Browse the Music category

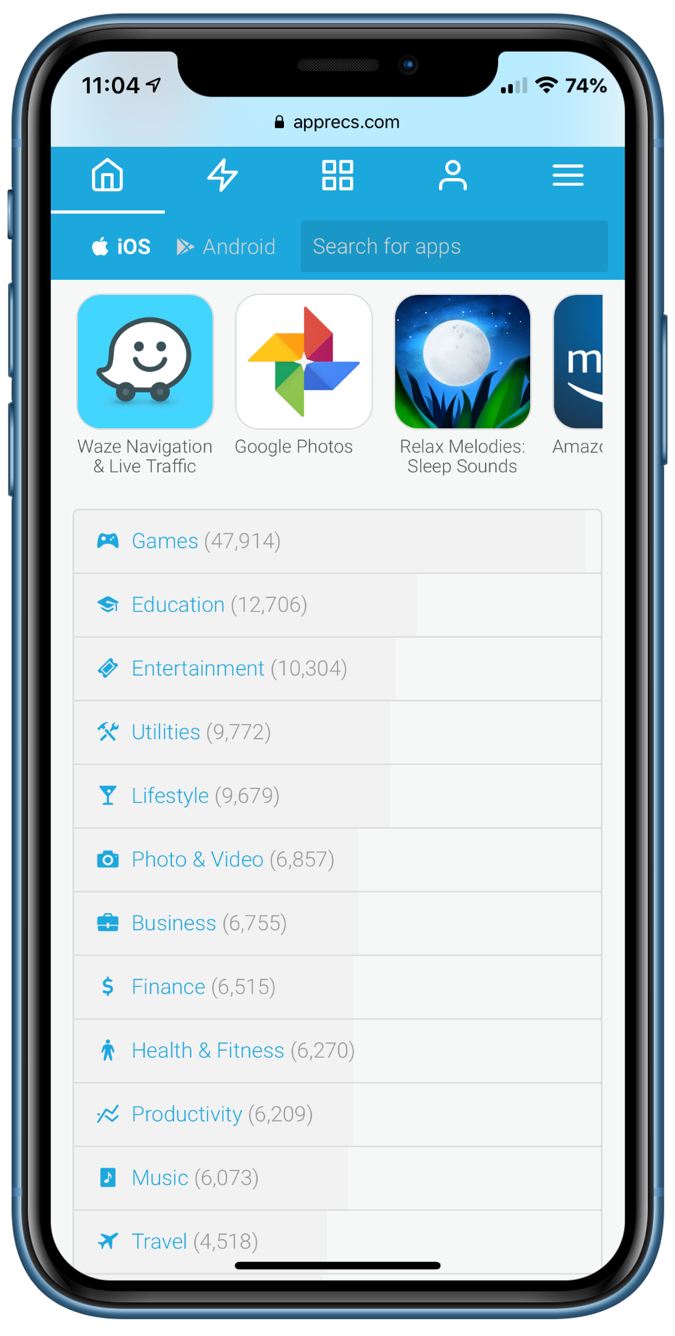point(160,1178)
